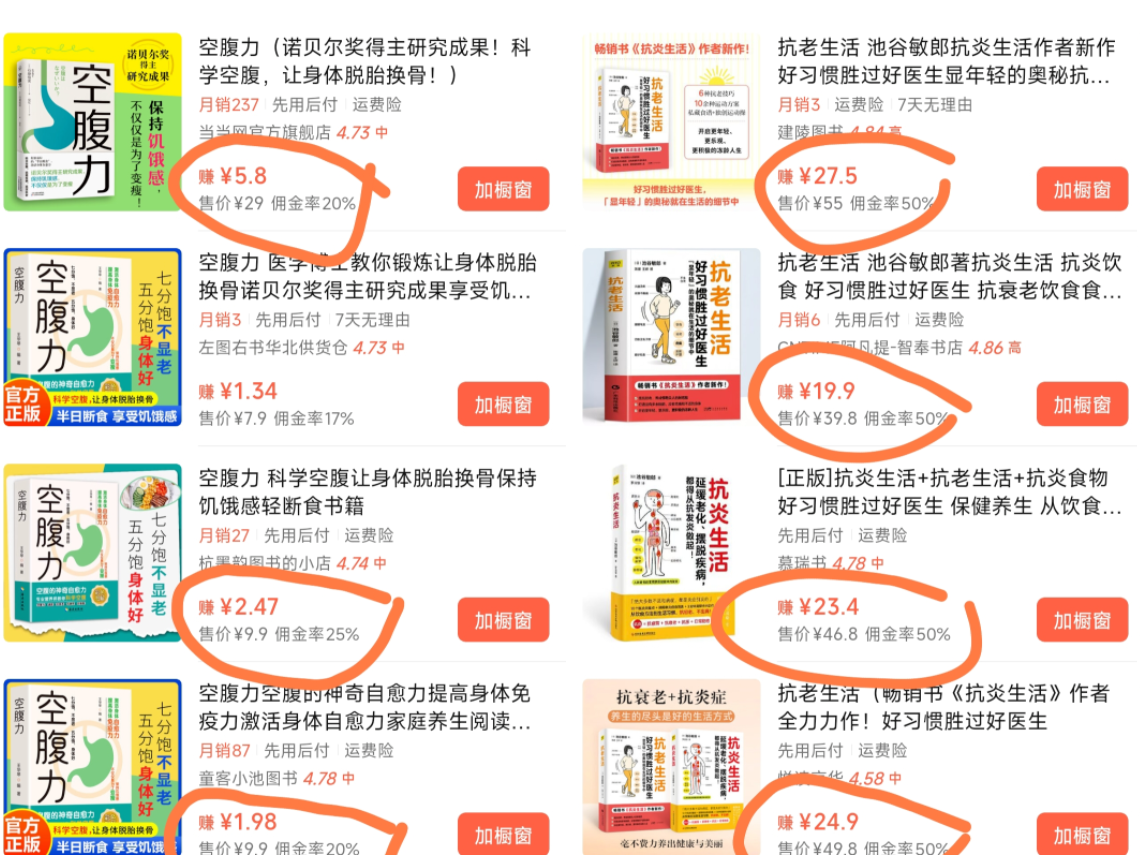Add the ¥27.5 commission 抗老生活 book to showcase

pyautogui.click(x=1082, y=189)
